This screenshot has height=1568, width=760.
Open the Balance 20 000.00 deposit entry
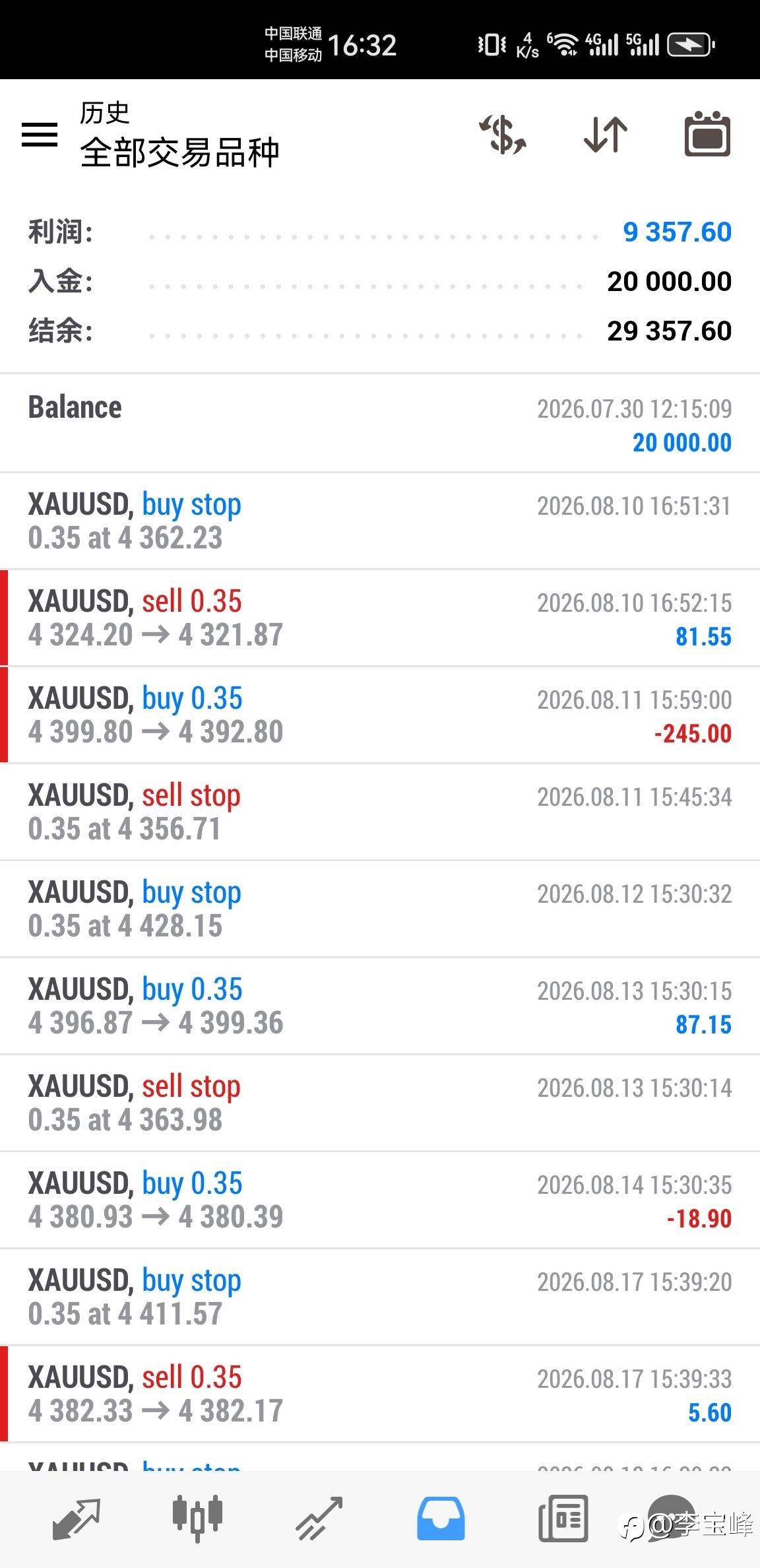tap(380, 424)
